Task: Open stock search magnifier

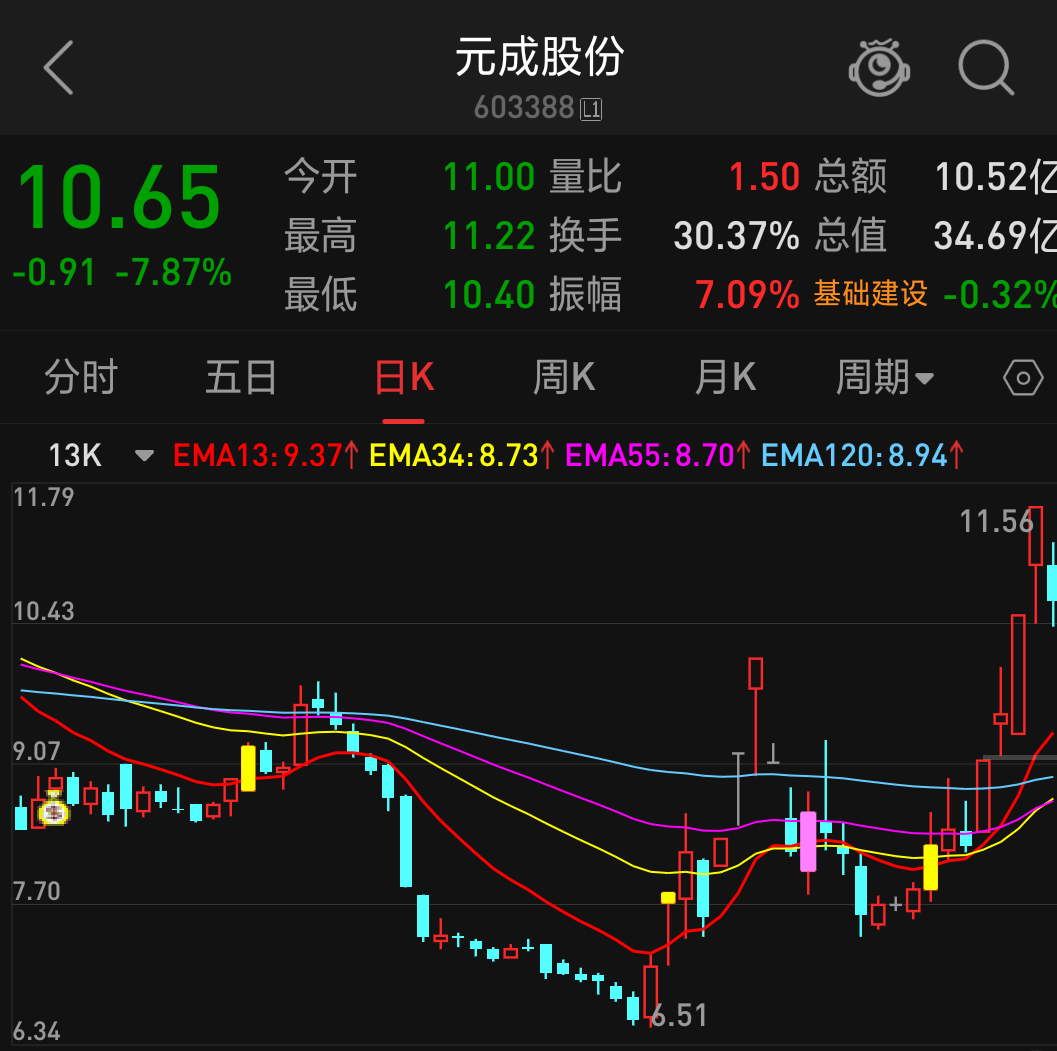Action: point(985,68)
